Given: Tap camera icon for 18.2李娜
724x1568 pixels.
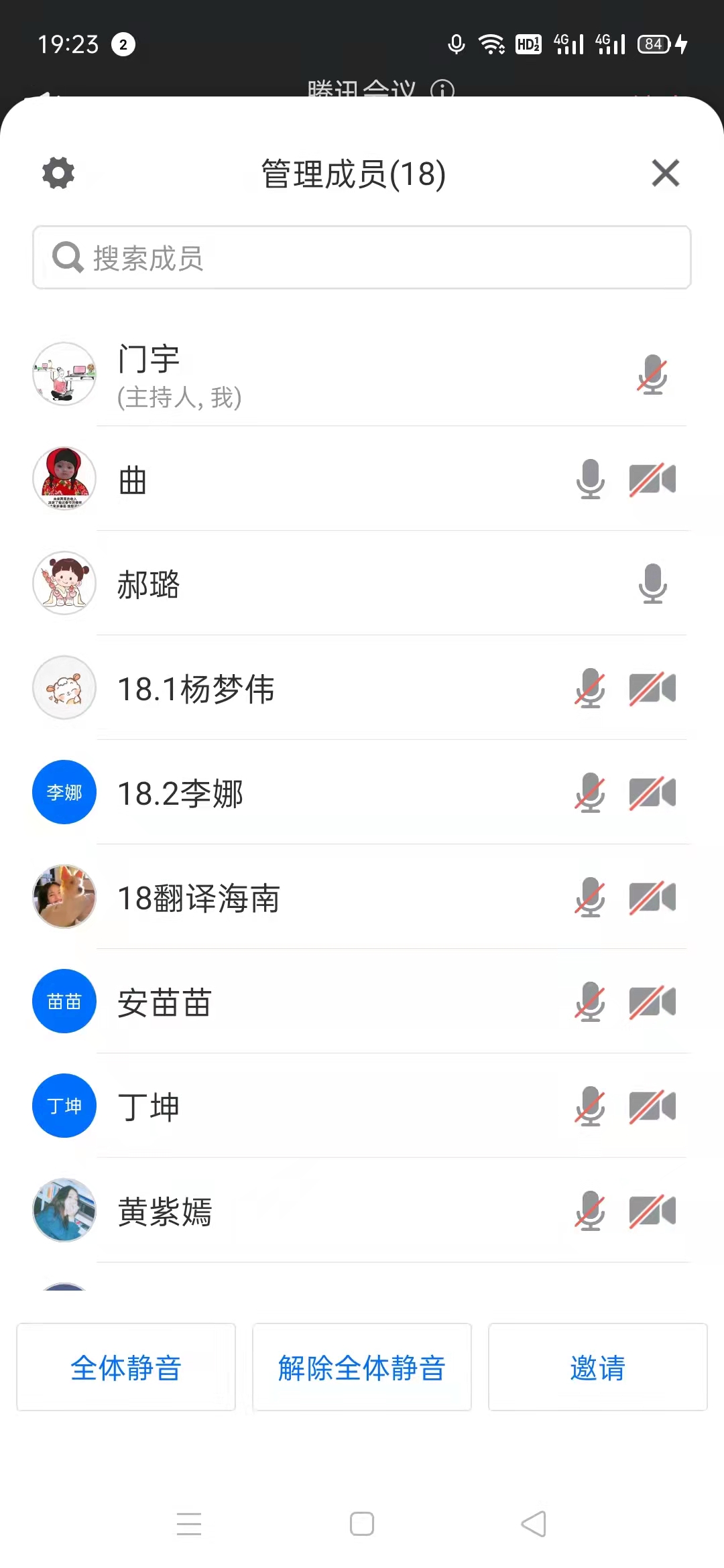Looking at the screenshot, I should (x=652, y=793).
